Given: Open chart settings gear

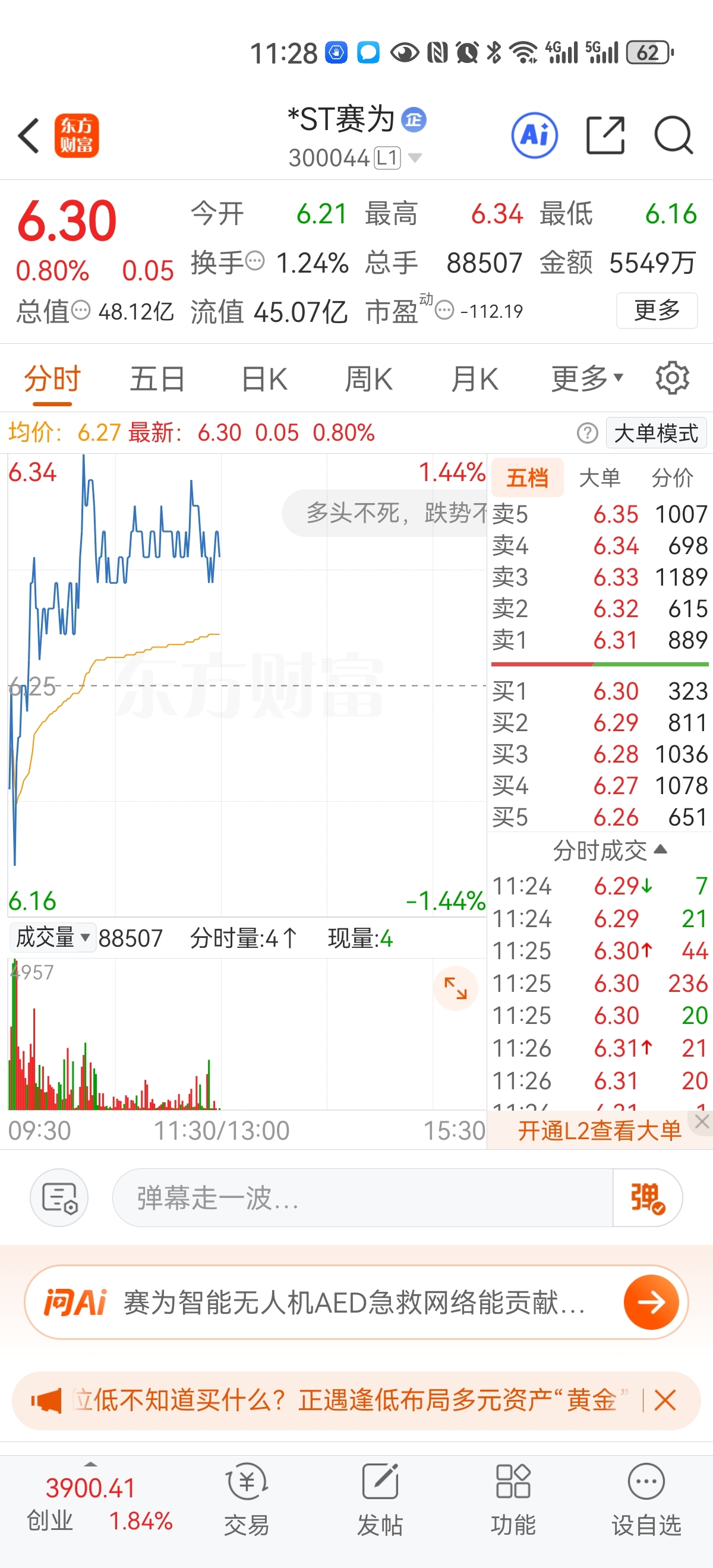Looking at the screenshot, I should click(x=672, y=378).
